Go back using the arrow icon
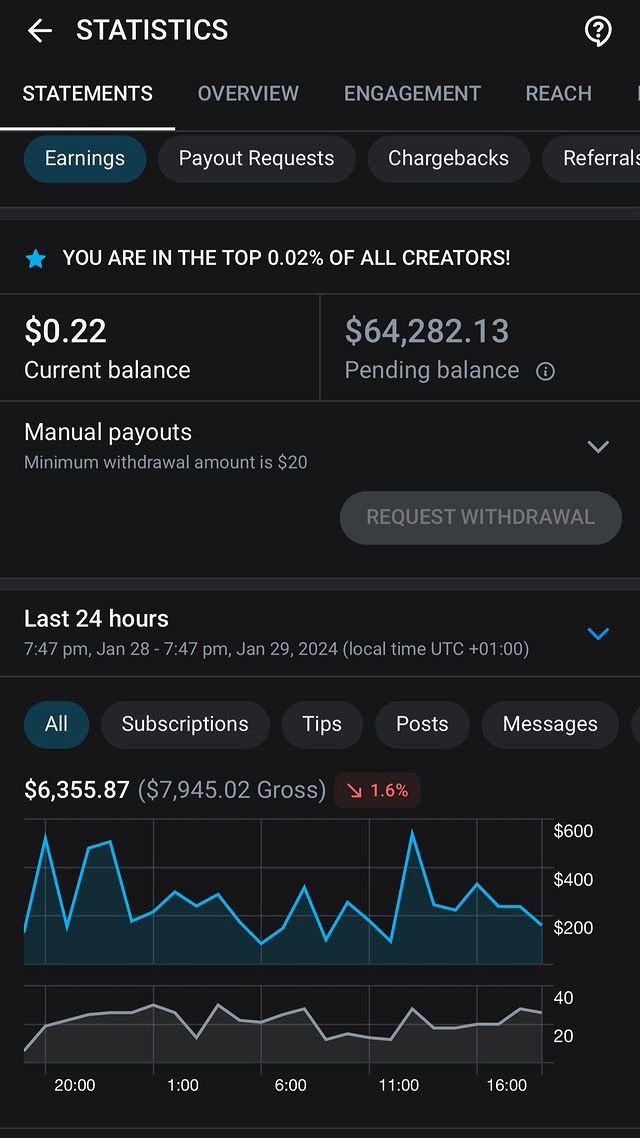 pyautogui.click(x=39, y=30)
